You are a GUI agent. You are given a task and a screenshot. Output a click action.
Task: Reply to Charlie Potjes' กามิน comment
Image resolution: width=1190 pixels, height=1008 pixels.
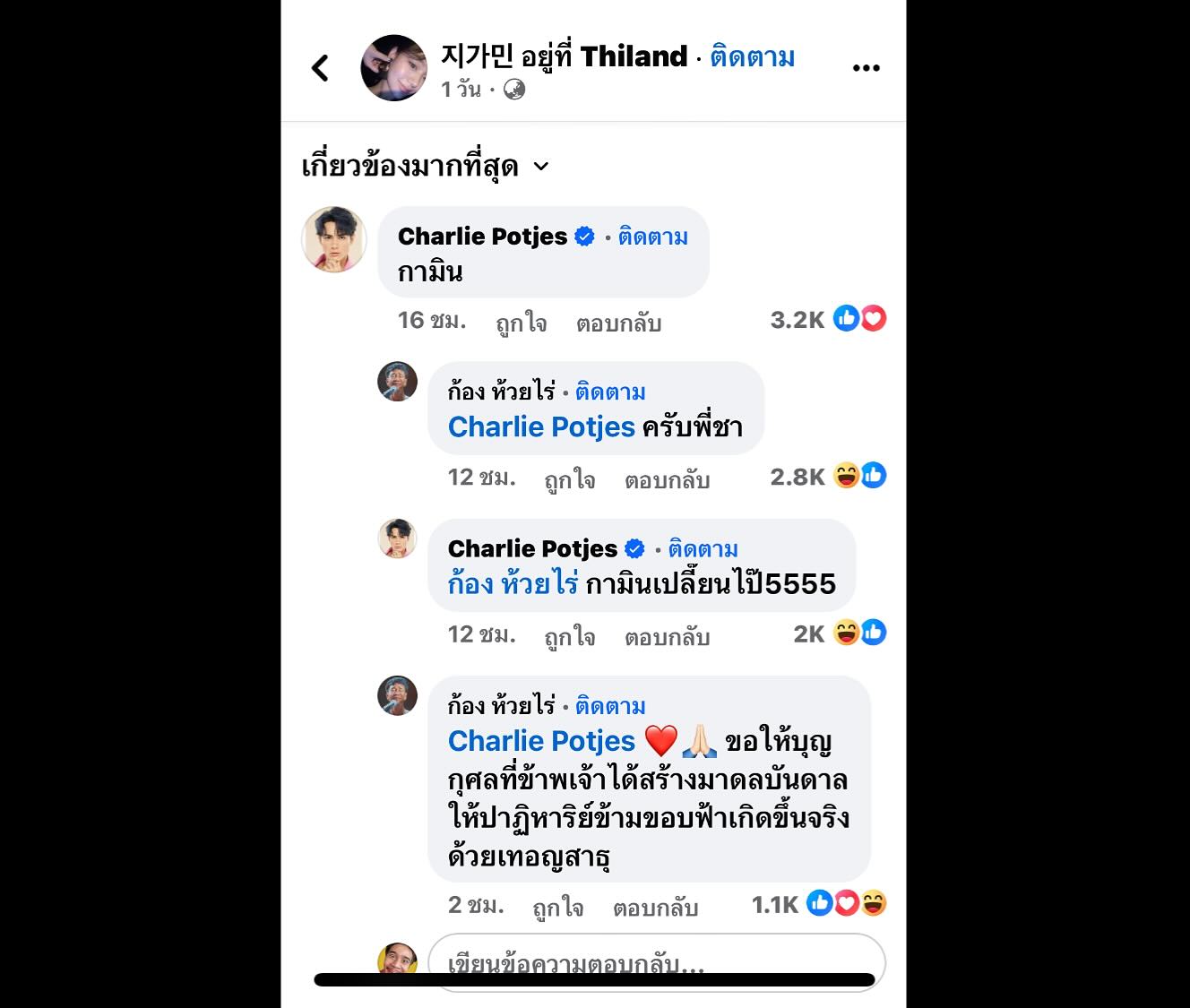click(618, 323)
